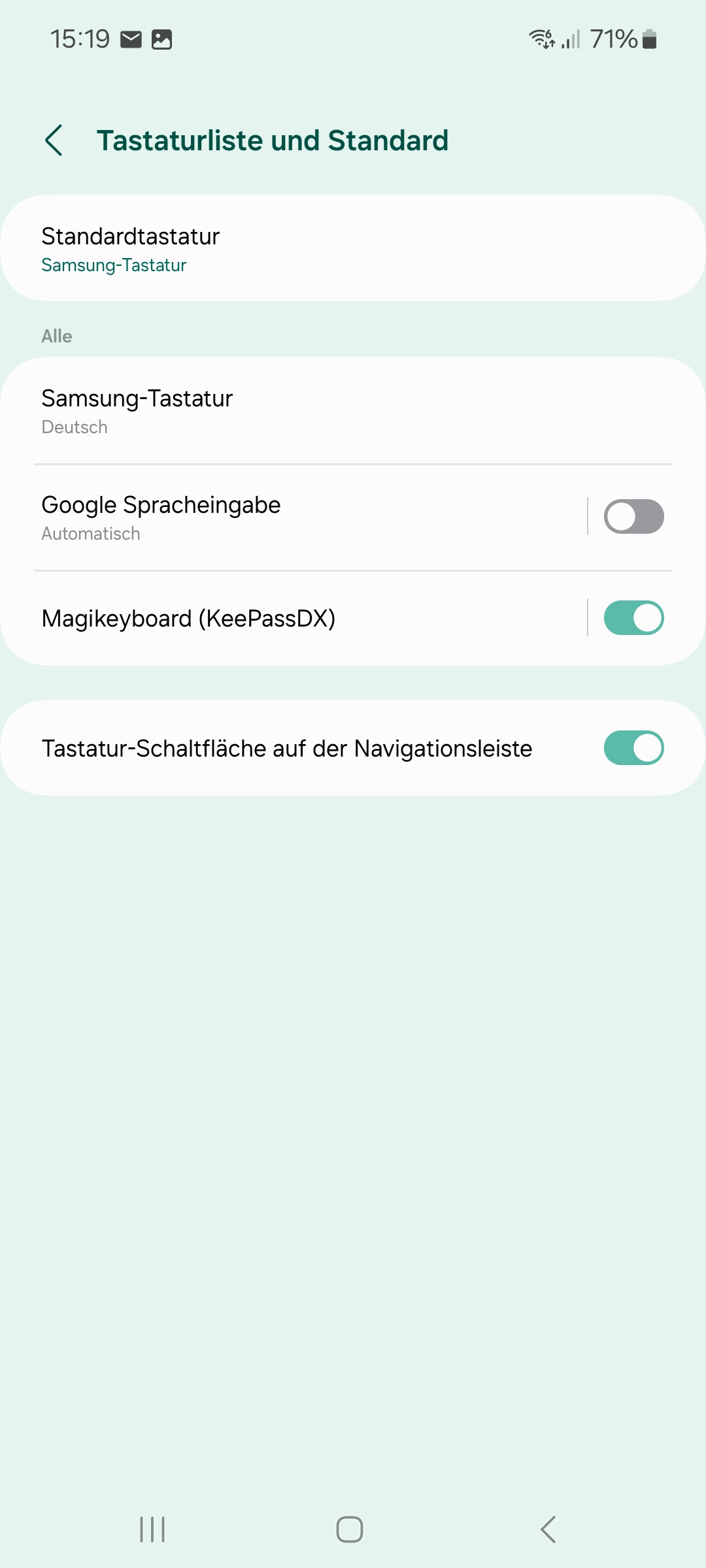Open the Standardtastatur setting
This screenshot has height=1568, width=706.
point(353,248)
